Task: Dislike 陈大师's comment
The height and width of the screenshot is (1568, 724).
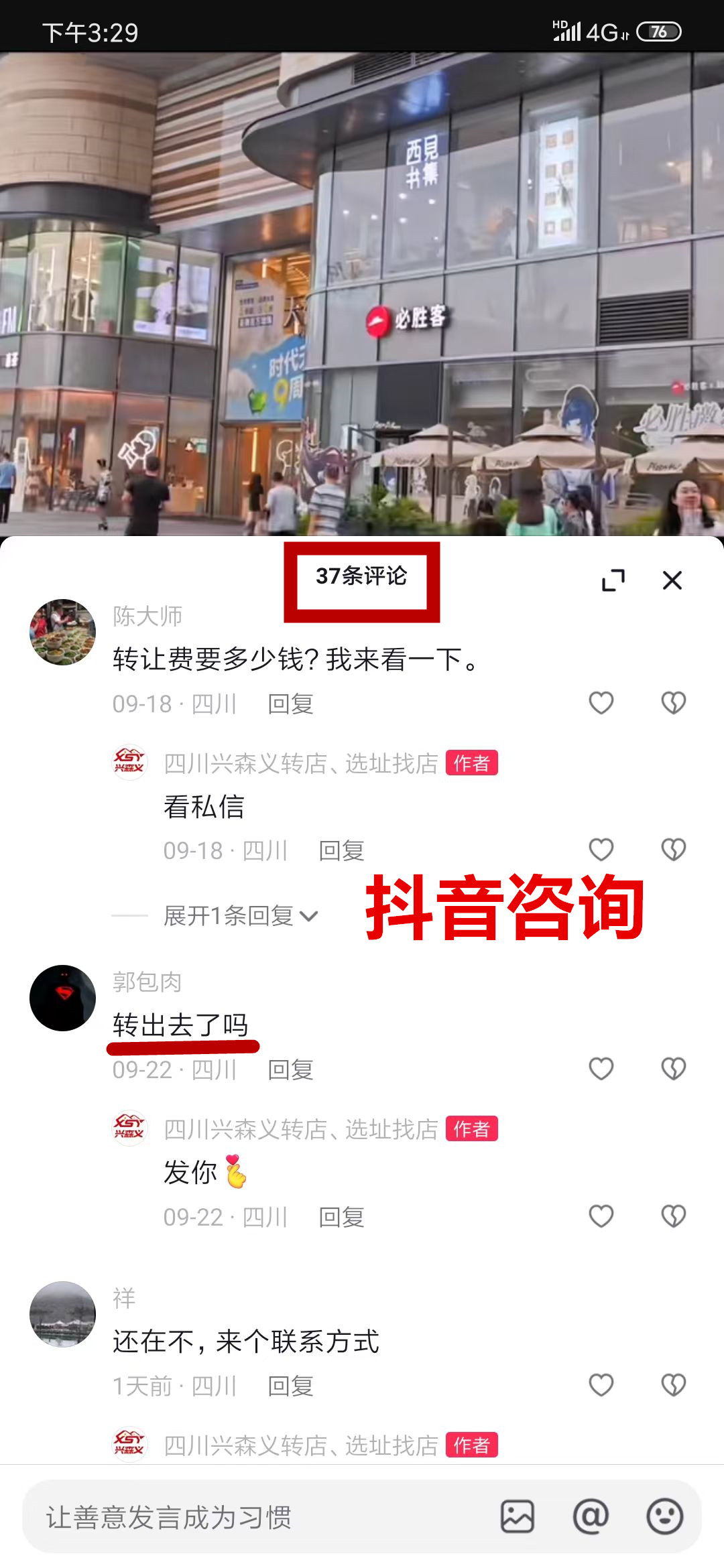Action: click(673, 703)
